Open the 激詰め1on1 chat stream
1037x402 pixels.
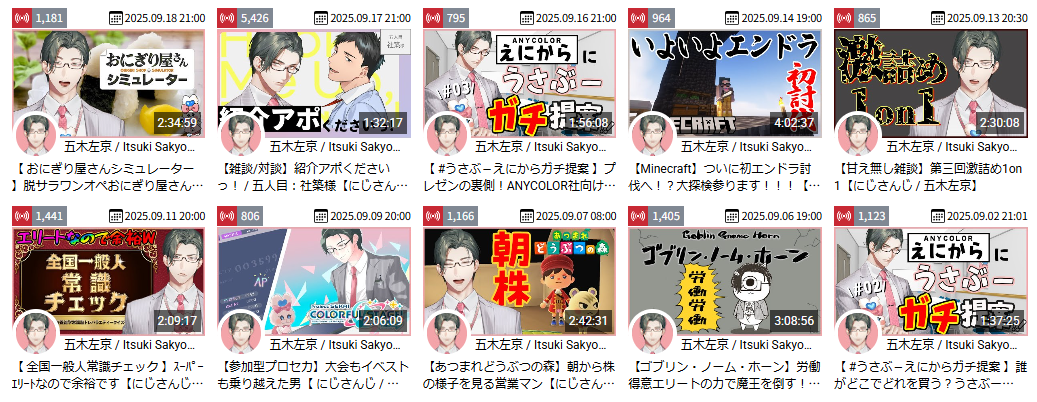click(930, 75)
